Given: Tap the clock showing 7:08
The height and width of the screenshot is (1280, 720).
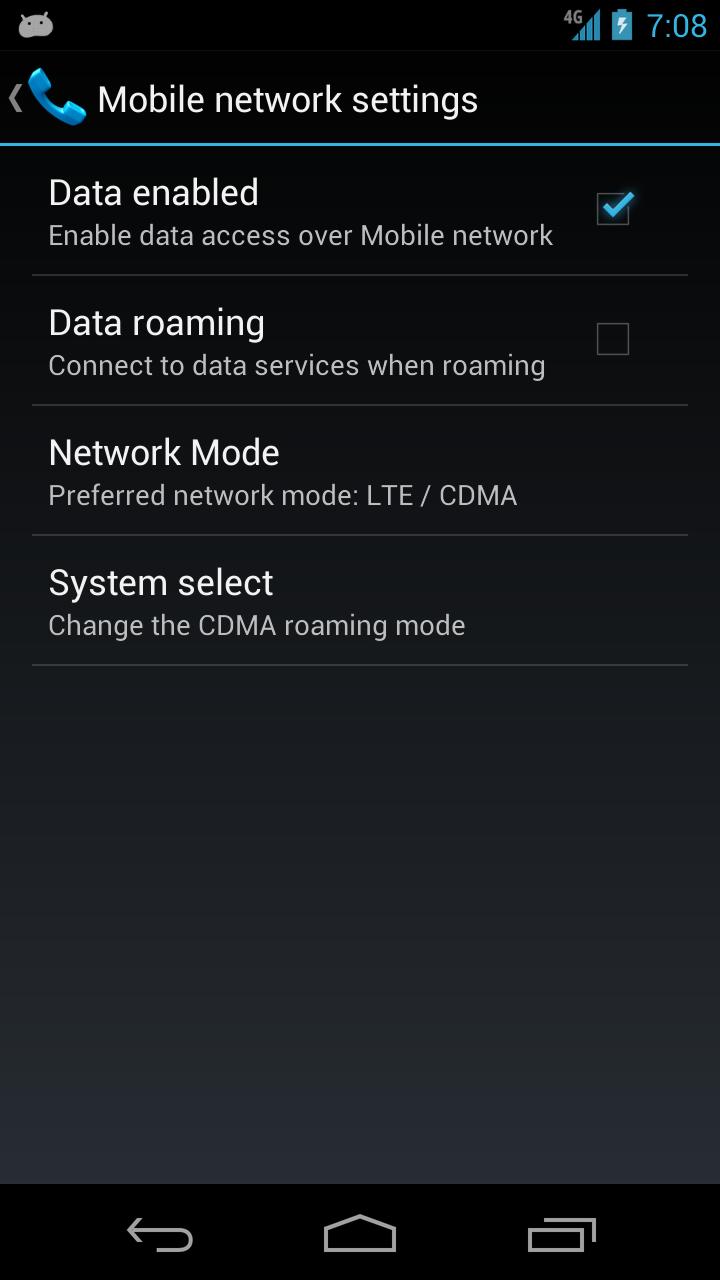Looking at the screenshot, I should pos(676,25).
